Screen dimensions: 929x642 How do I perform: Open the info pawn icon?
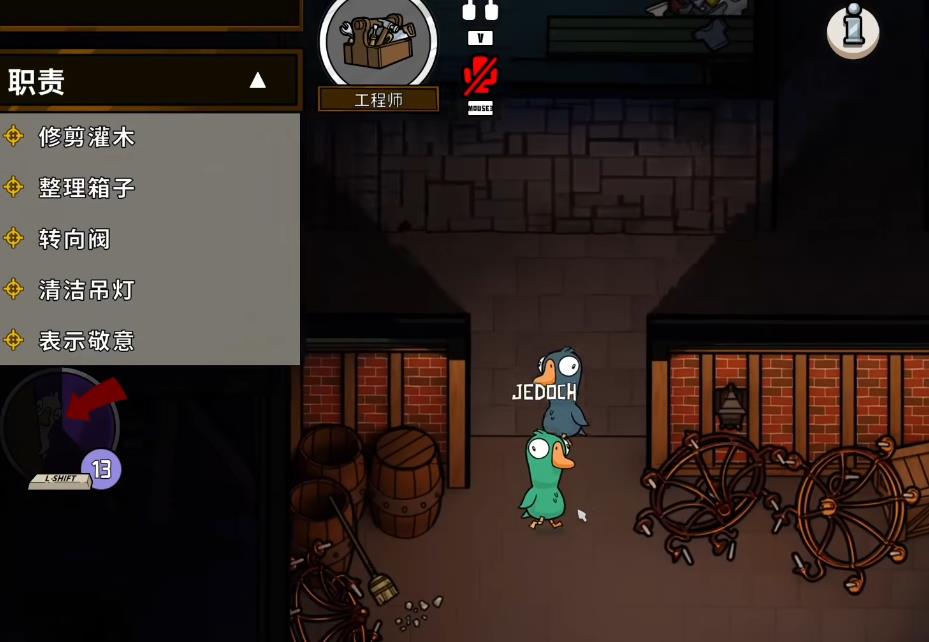pyautogui.click(x=852, y=29)
